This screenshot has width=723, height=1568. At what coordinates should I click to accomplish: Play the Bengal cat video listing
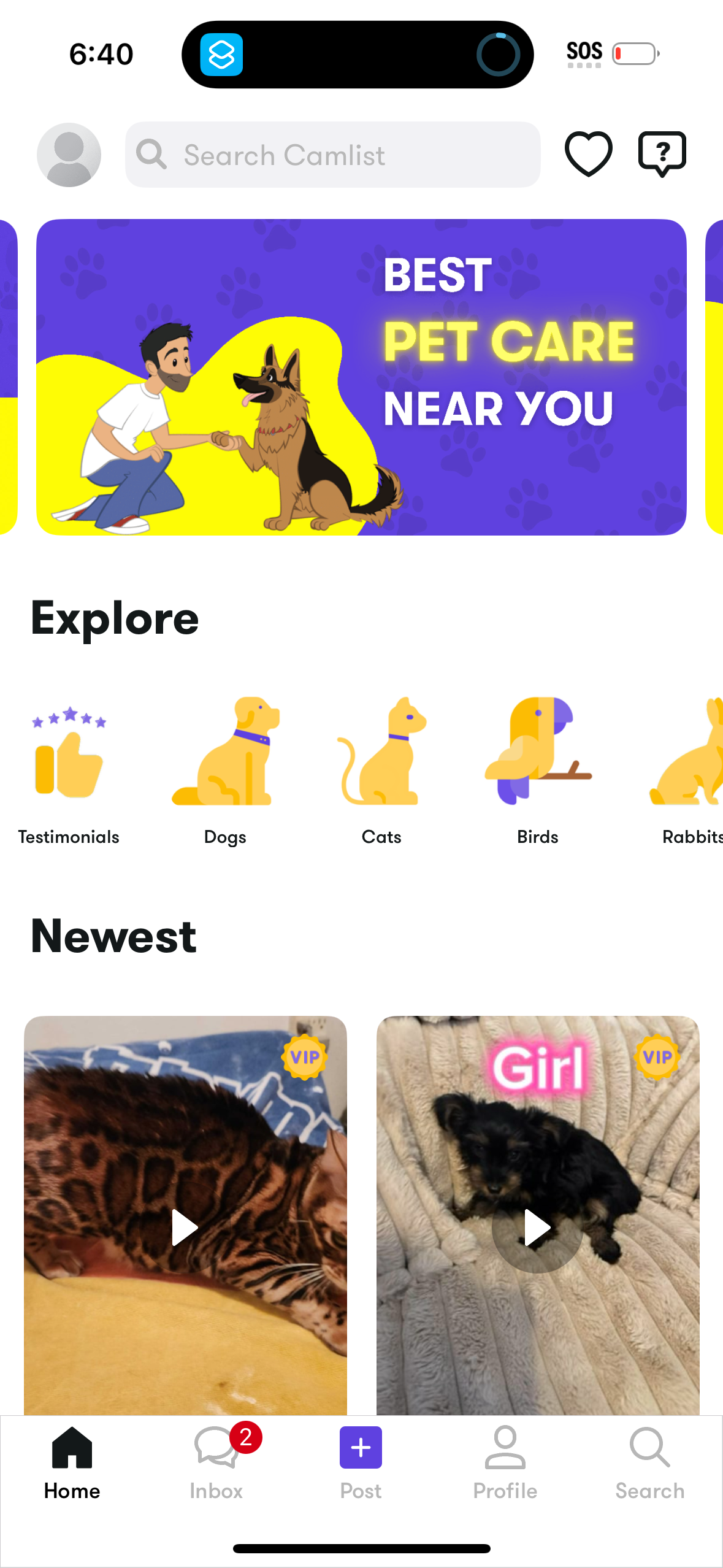click(185, 1227)
